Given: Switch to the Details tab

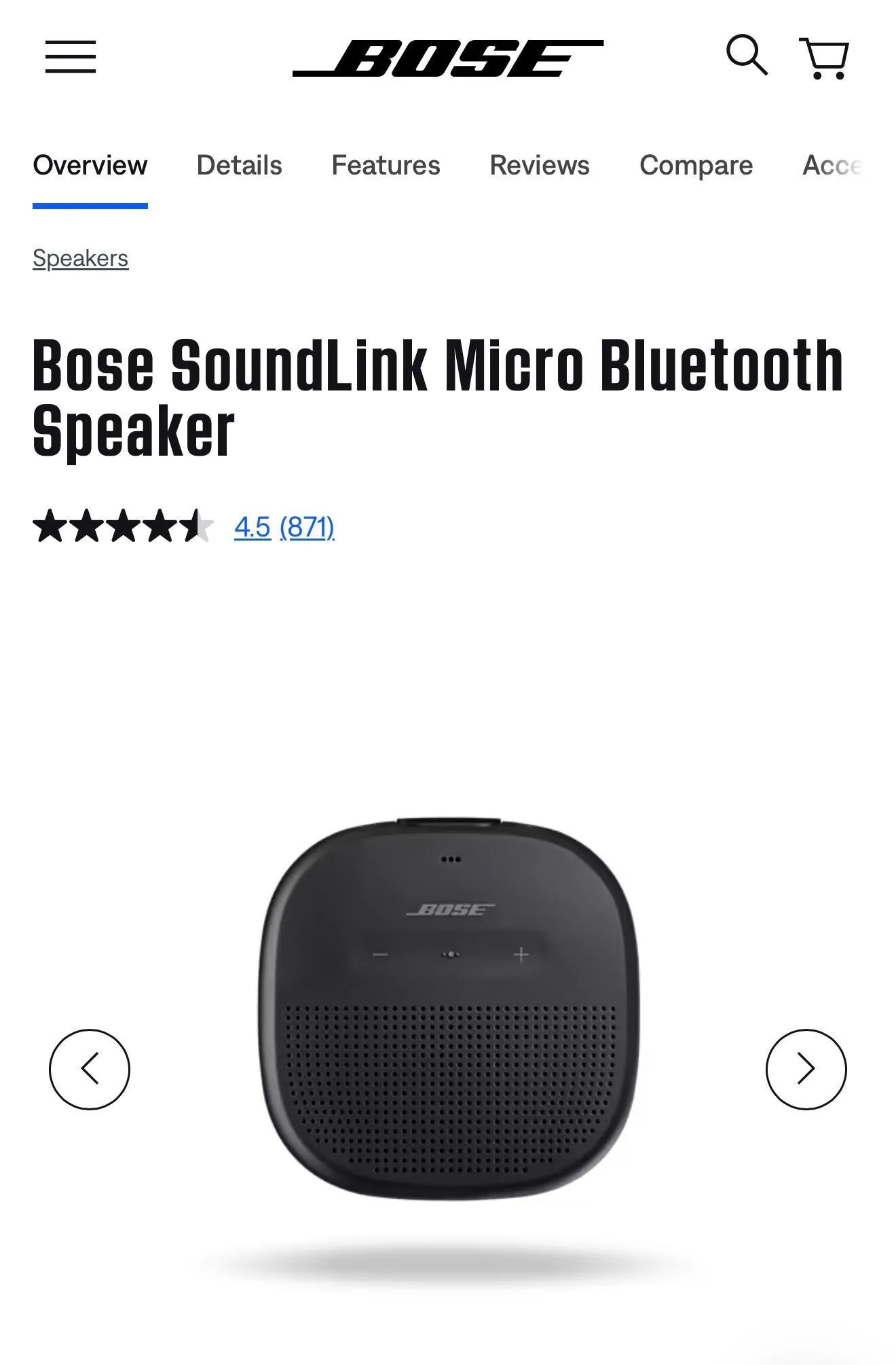Looking at the screenshot, I should coord(239,165).
